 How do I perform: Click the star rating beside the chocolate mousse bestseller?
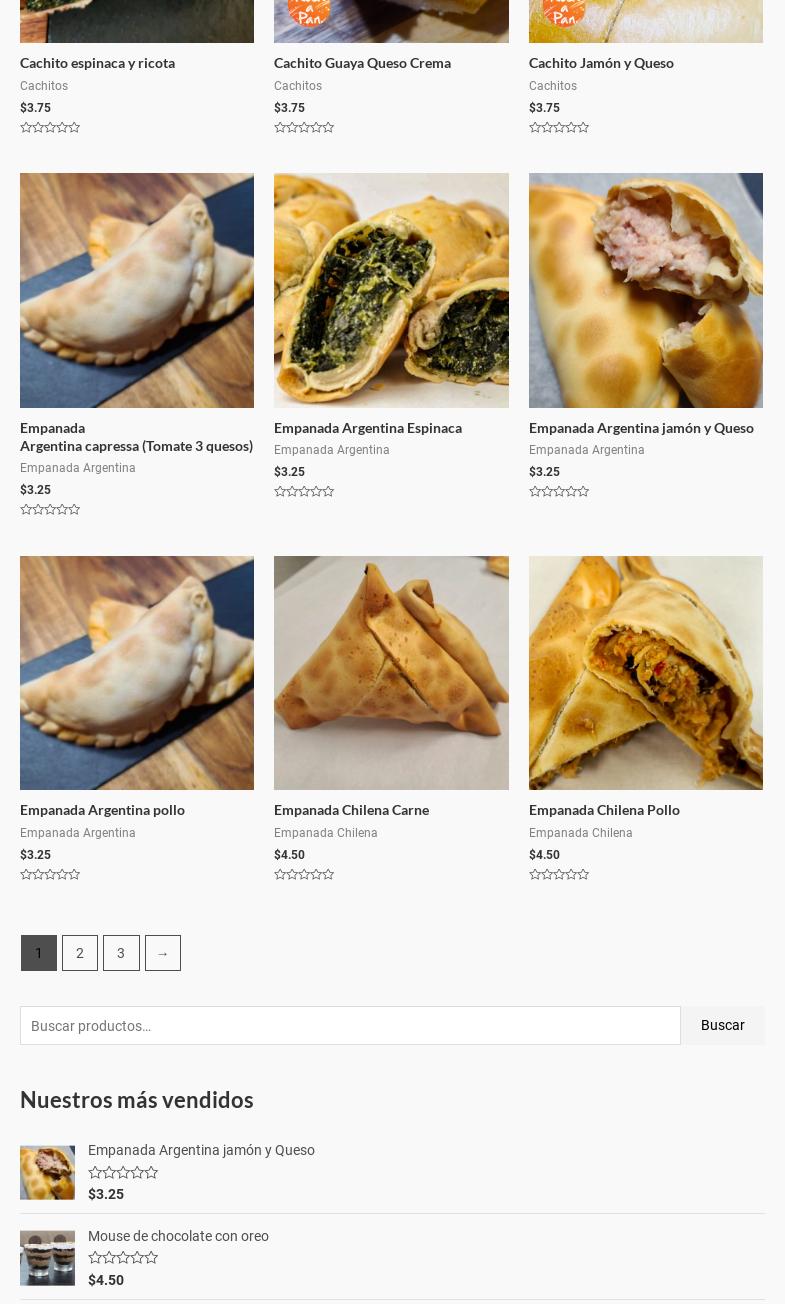pyautogui.click(x=123, y=1257)
